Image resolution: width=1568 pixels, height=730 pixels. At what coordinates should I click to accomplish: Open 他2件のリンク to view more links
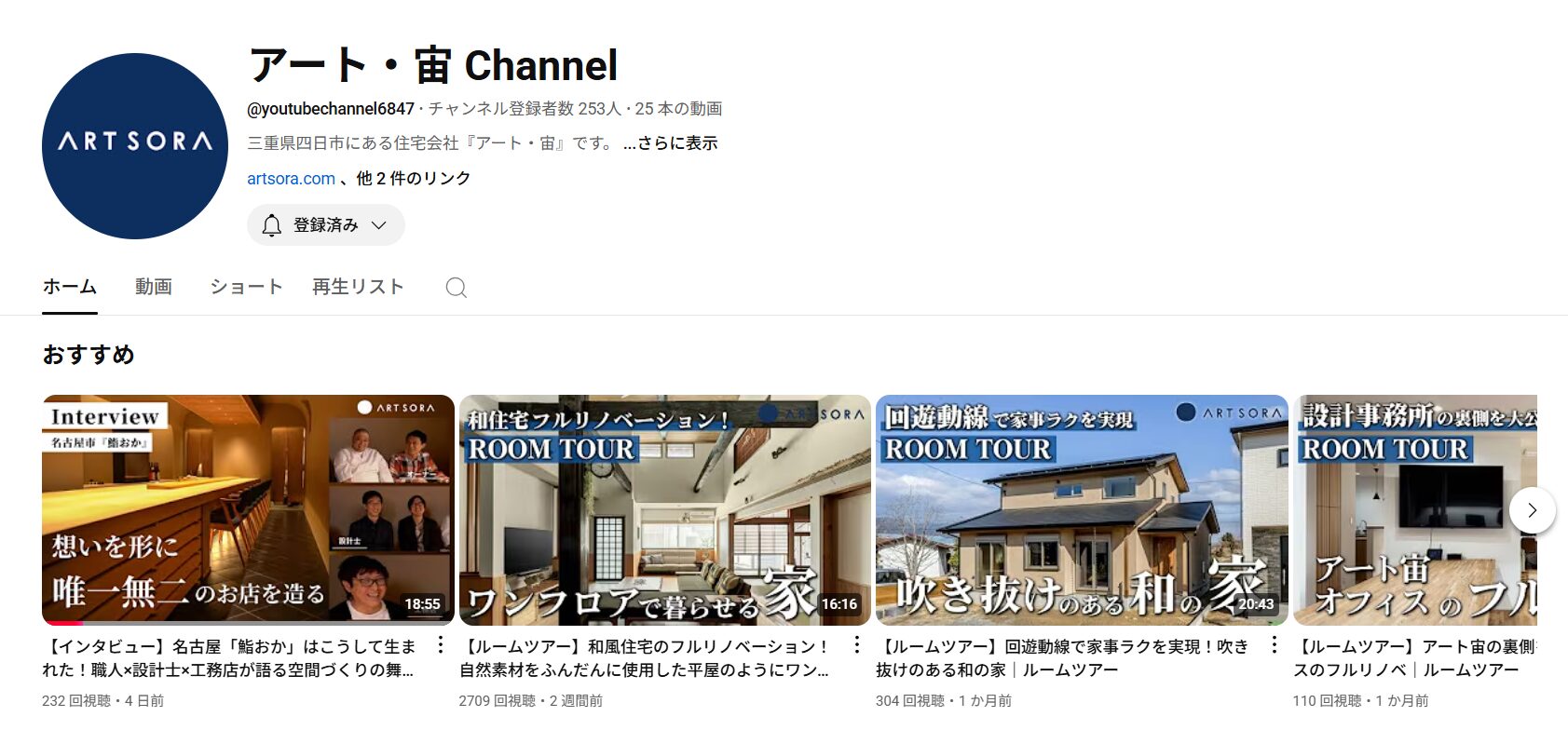pyautogui.click(x=414, y=179)
